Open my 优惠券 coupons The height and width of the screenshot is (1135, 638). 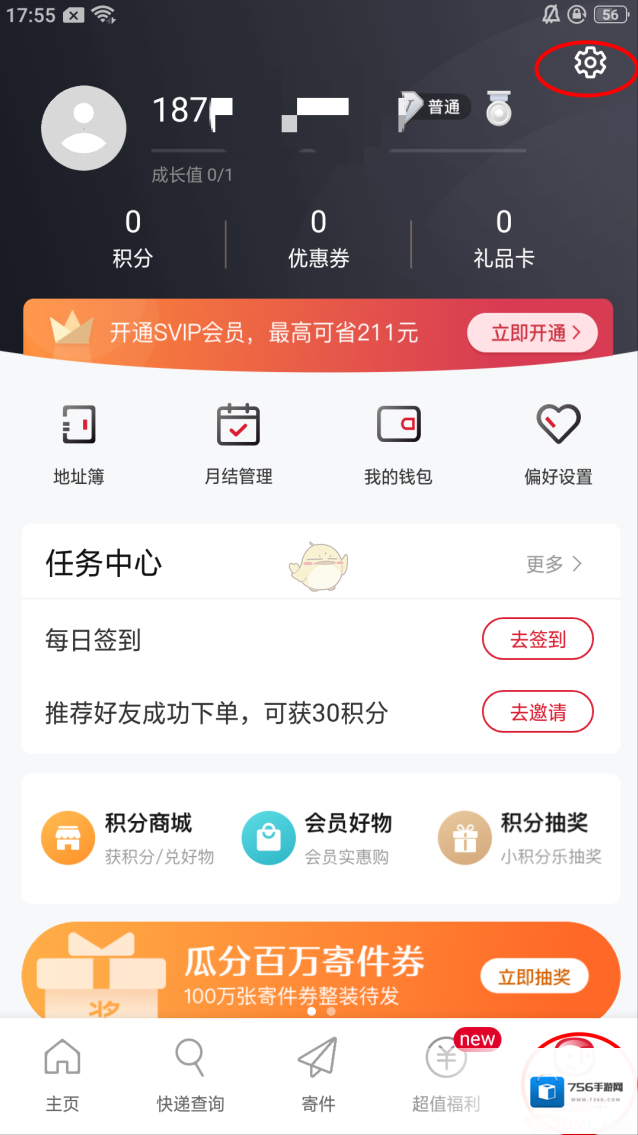pyautogui.click(x=318, y=238)
